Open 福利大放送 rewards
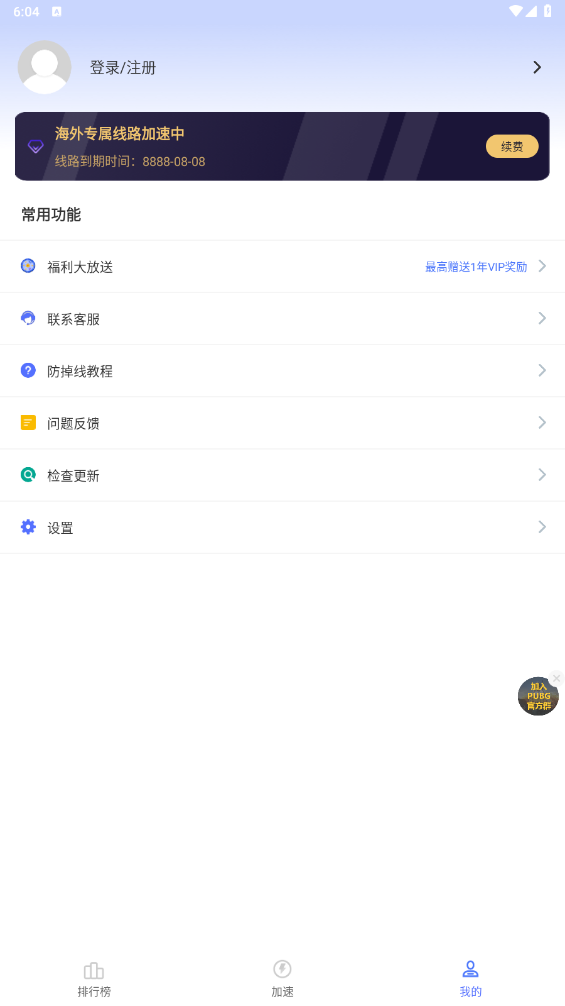This screenshot has width=565, height=1006. click(282, 266)
